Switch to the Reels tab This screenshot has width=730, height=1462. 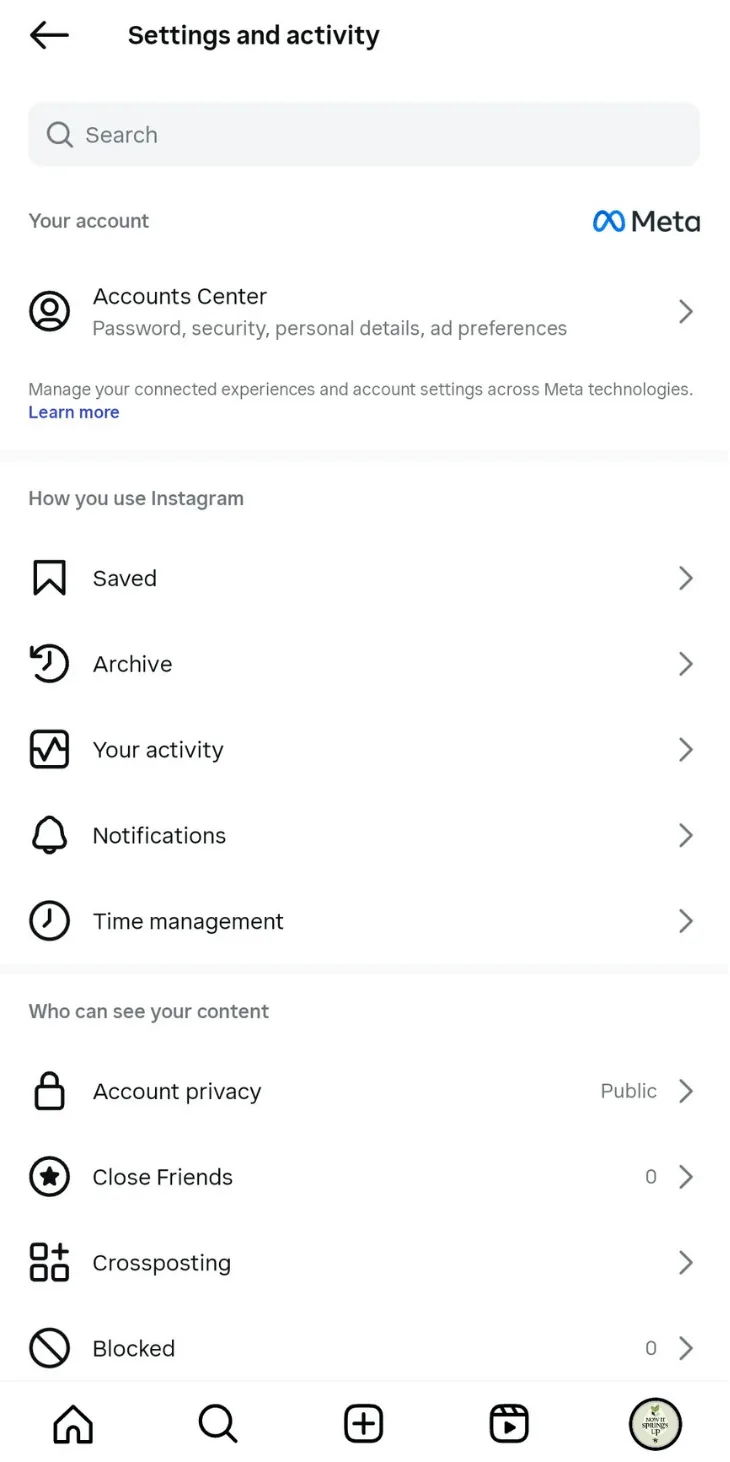(x=509, y=1423)
